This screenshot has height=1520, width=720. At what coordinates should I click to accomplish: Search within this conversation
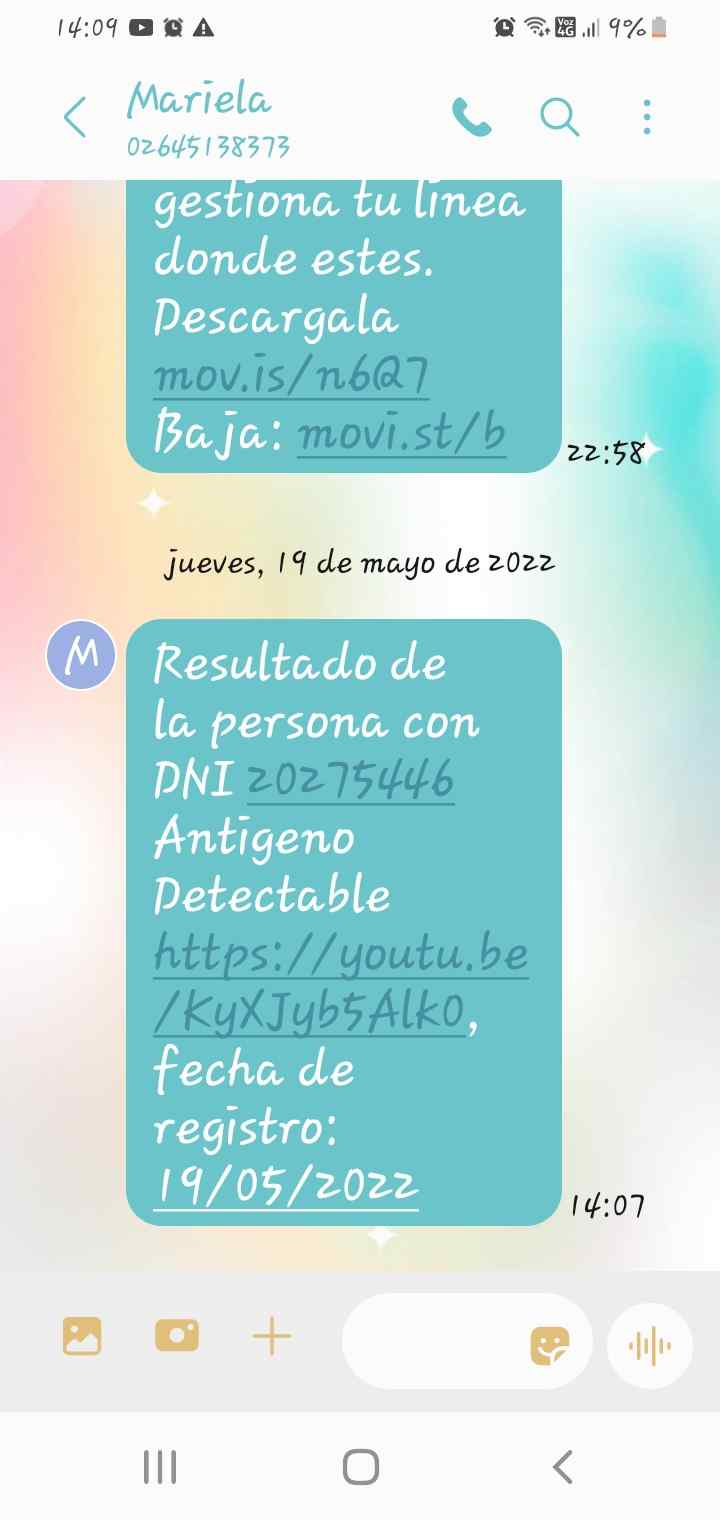560,118
